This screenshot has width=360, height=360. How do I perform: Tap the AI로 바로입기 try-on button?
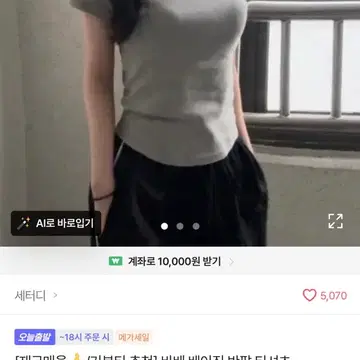click(56, 223)
